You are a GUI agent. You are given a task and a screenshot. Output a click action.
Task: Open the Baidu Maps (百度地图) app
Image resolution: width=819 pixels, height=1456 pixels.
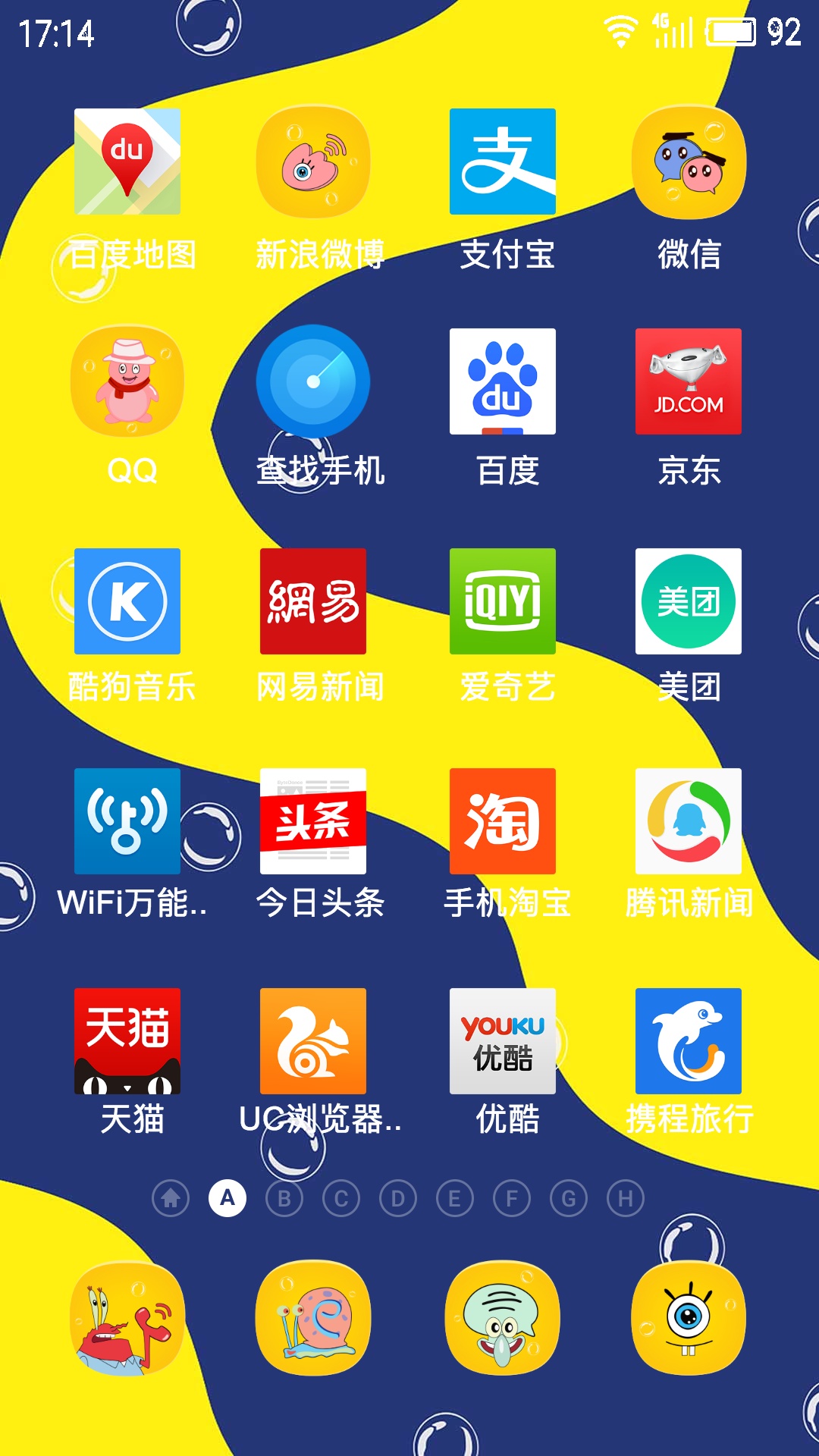pyautogui.click(x=127, y=162)
